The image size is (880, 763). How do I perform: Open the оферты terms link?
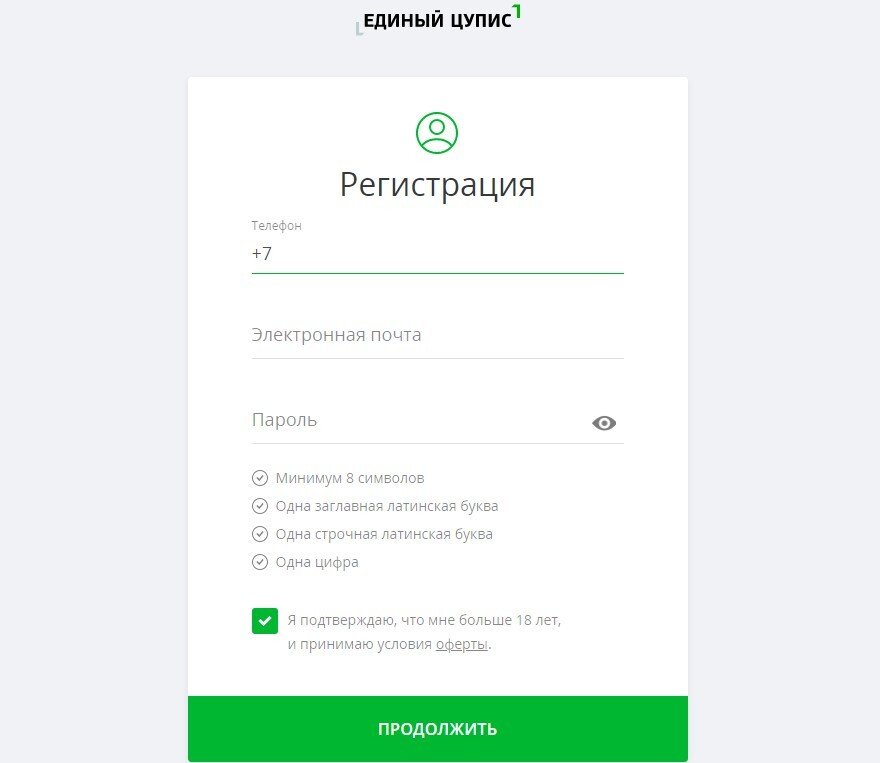[x=462, y=645]
